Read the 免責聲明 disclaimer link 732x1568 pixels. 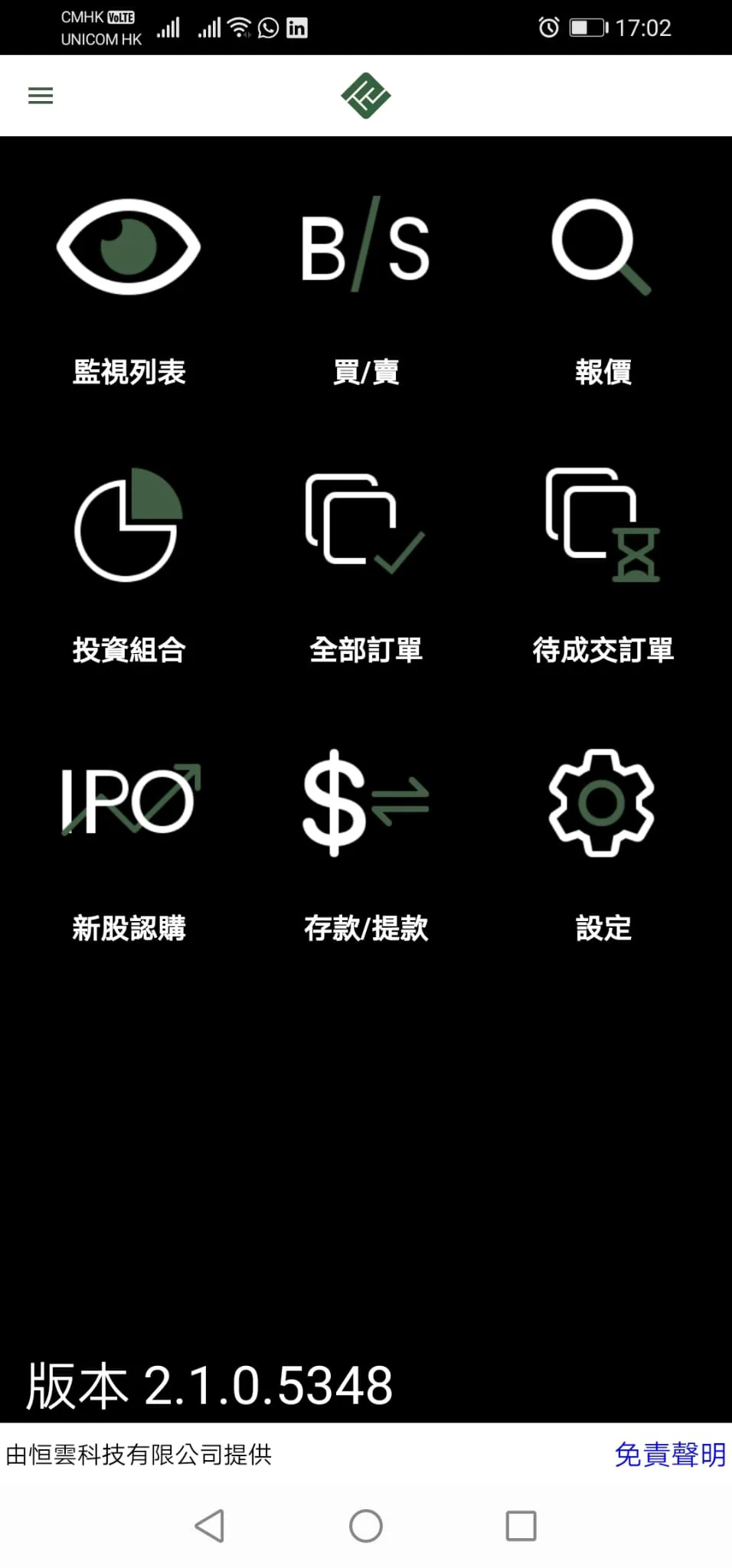[670, 1455]
